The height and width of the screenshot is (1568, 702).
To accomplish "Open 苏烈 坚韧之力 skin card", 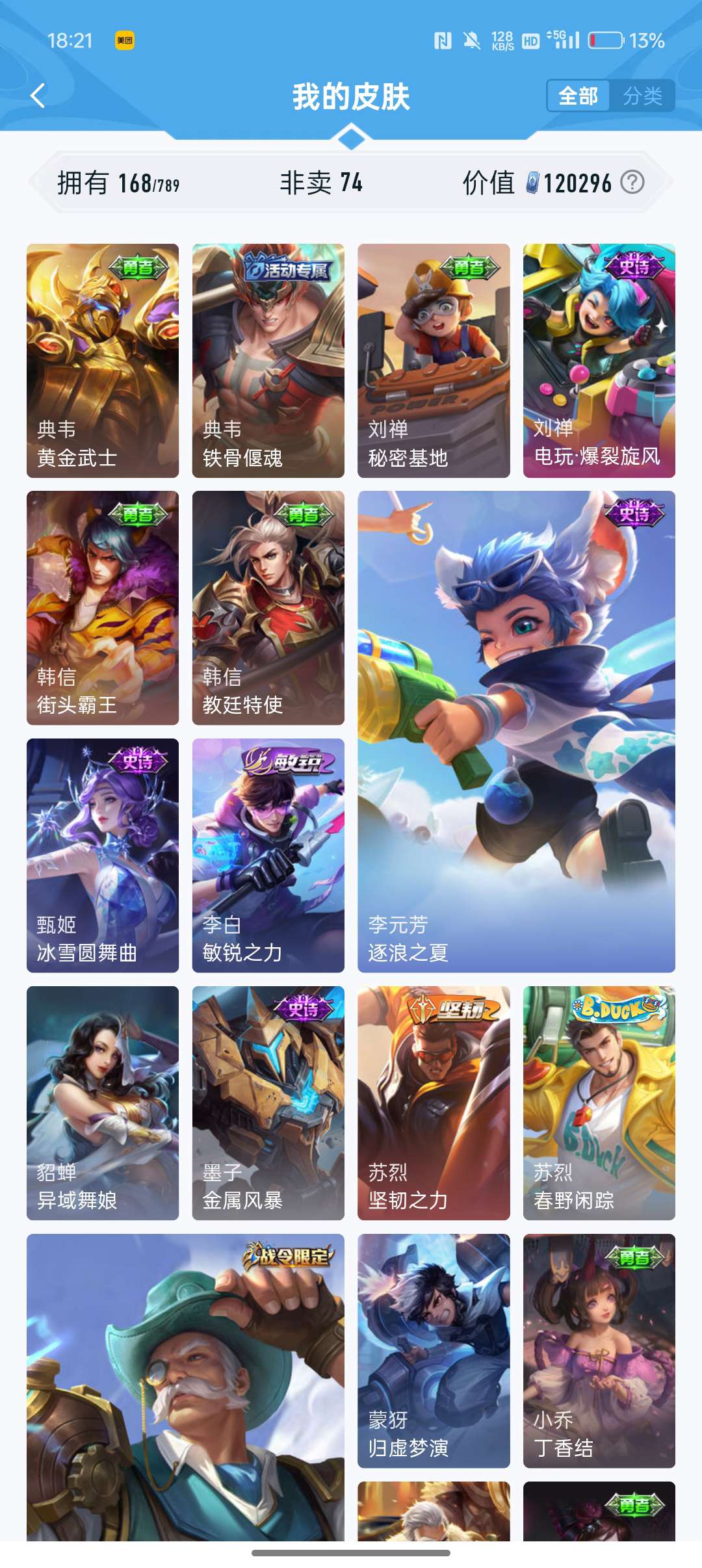I will (x=434, y=1103).
